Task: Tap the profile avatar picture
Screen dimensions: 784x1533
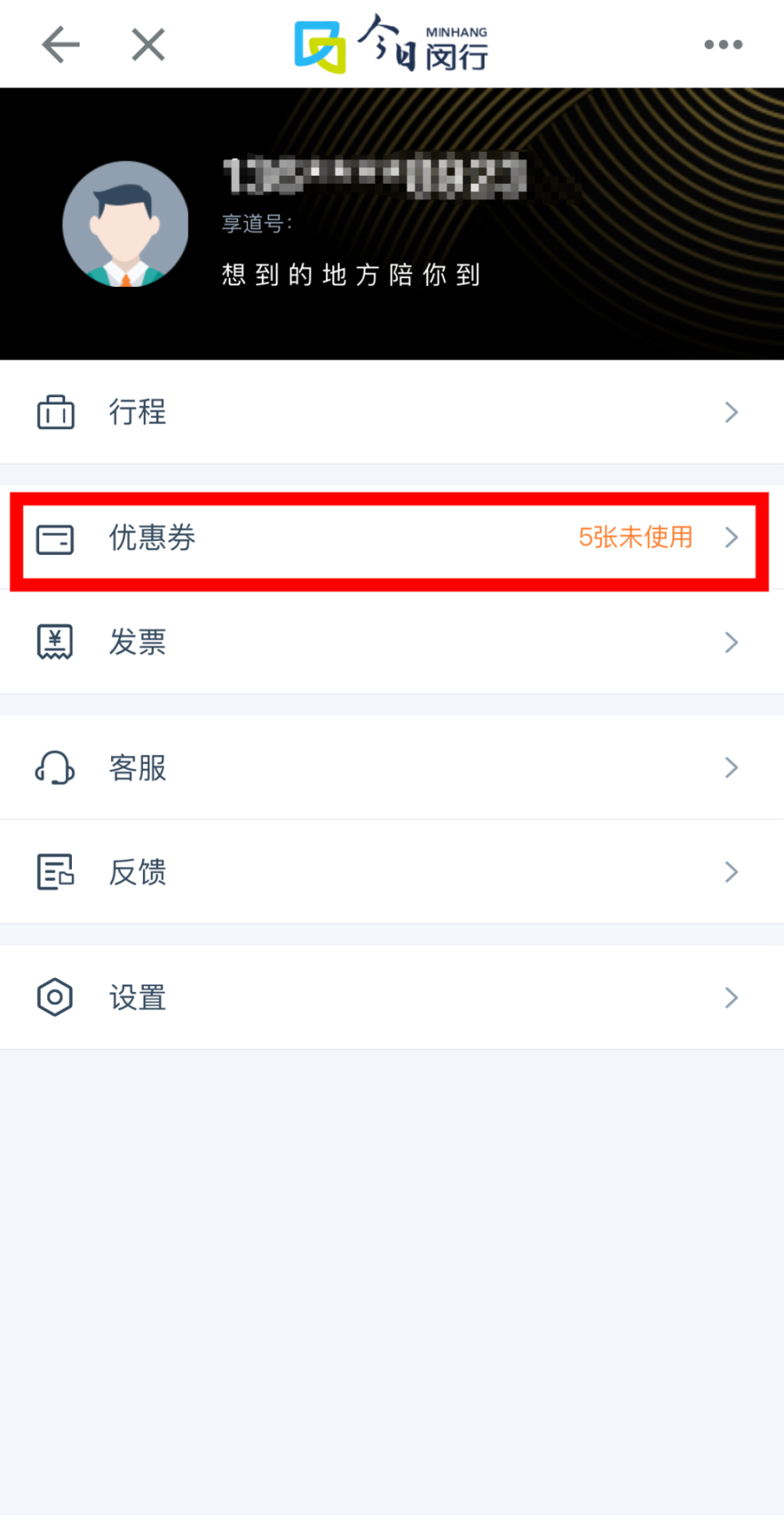Action: [125, 224]
